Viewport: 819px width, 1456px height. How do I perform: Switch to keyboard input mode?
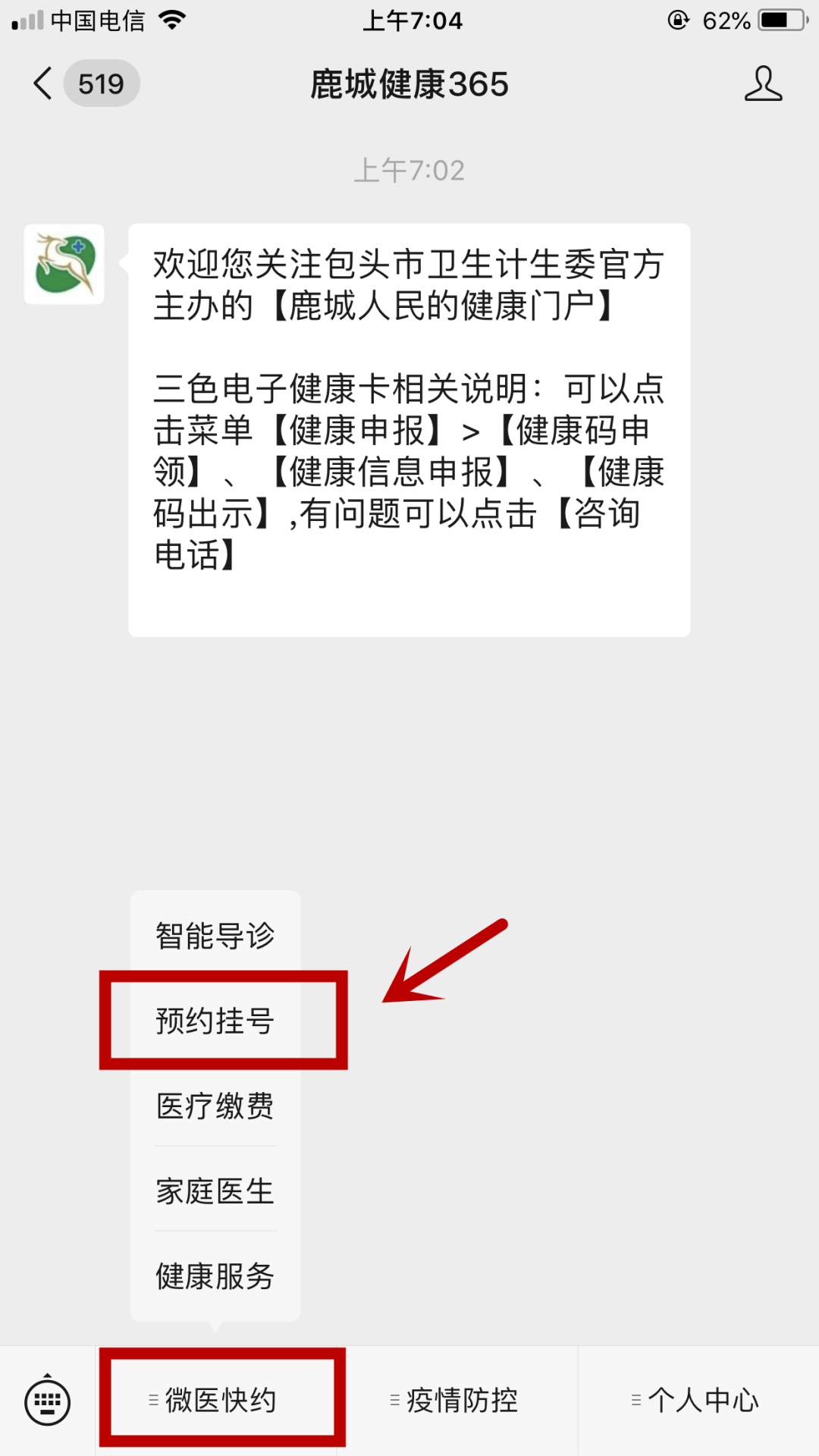tap(48, 1401)
